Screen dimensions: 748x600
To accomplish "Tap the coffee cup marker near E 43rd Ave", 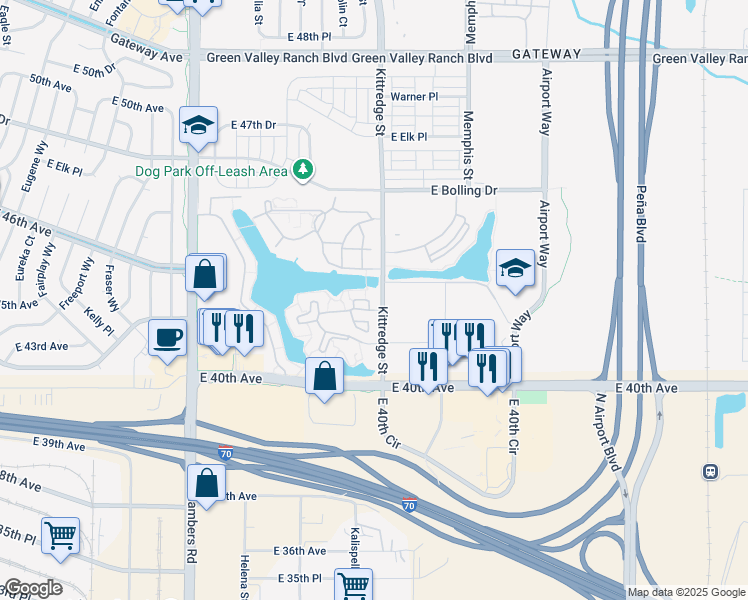I will (167, 336).
